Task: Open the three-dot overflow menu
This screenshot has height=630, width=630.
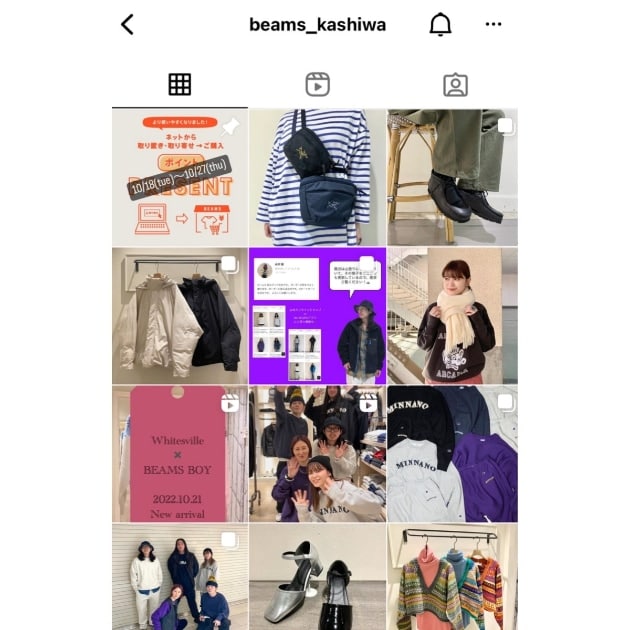Action: point(493,25)
